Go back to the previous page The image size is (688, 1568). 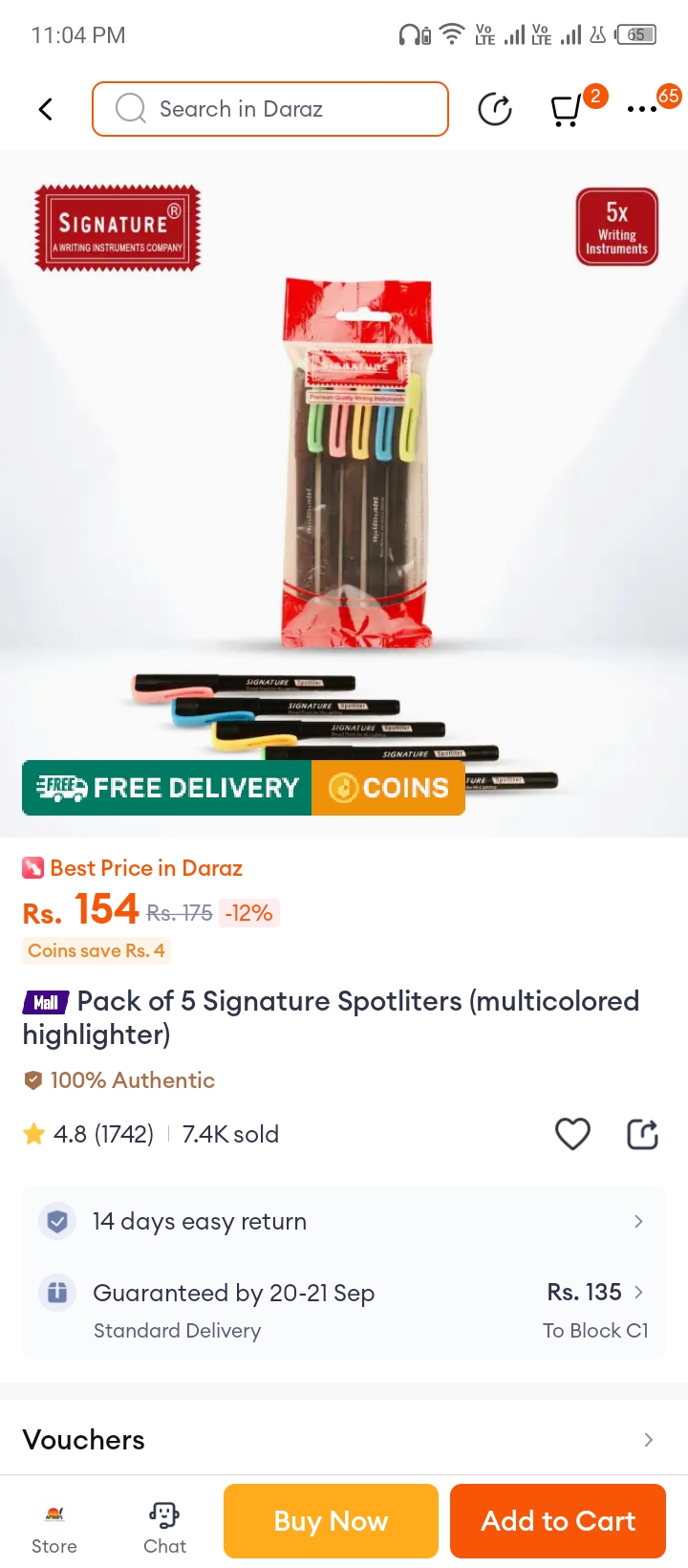[x=45, y=109]
